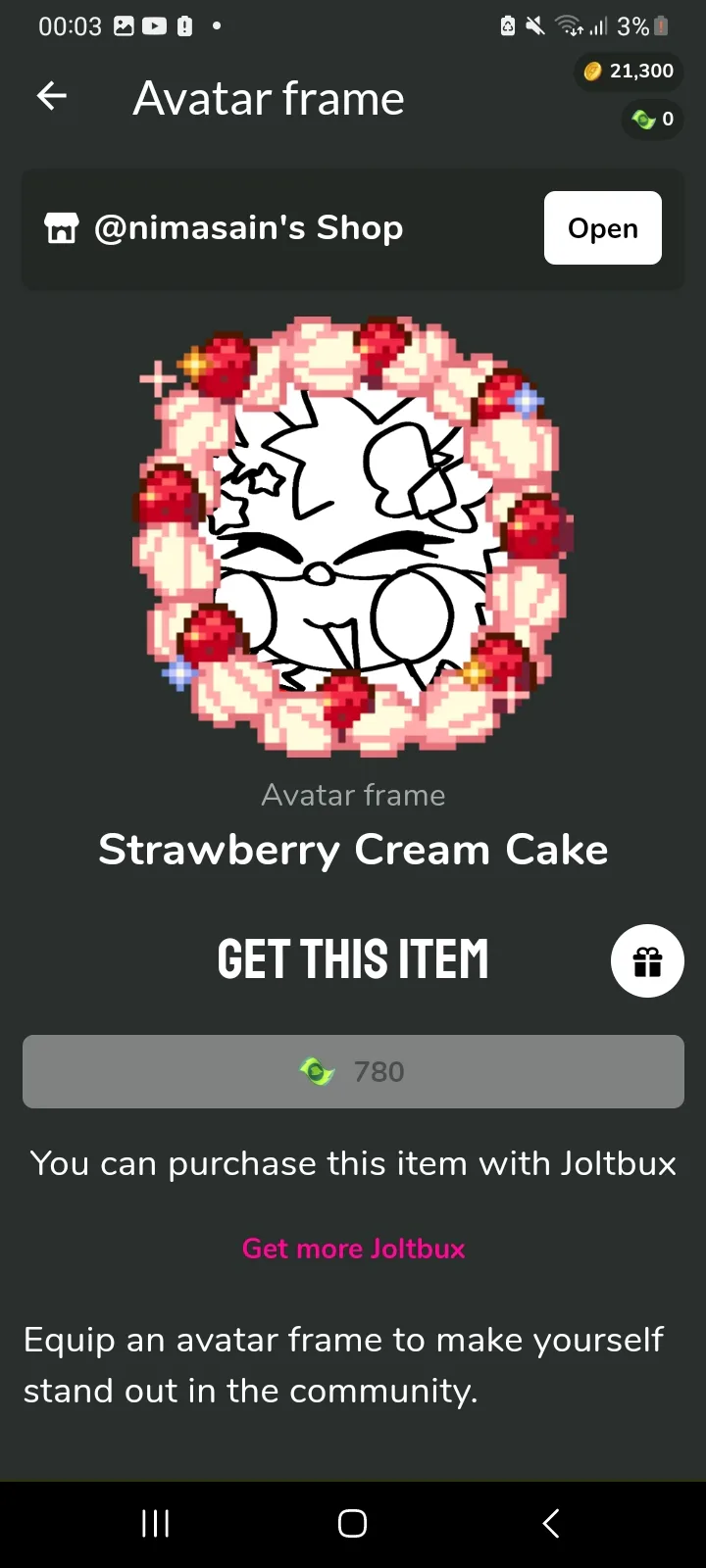This screenshot has width=706, height=1568.
Task: Open the coin balance showing 21,300
Action: [x=629, y=71]
